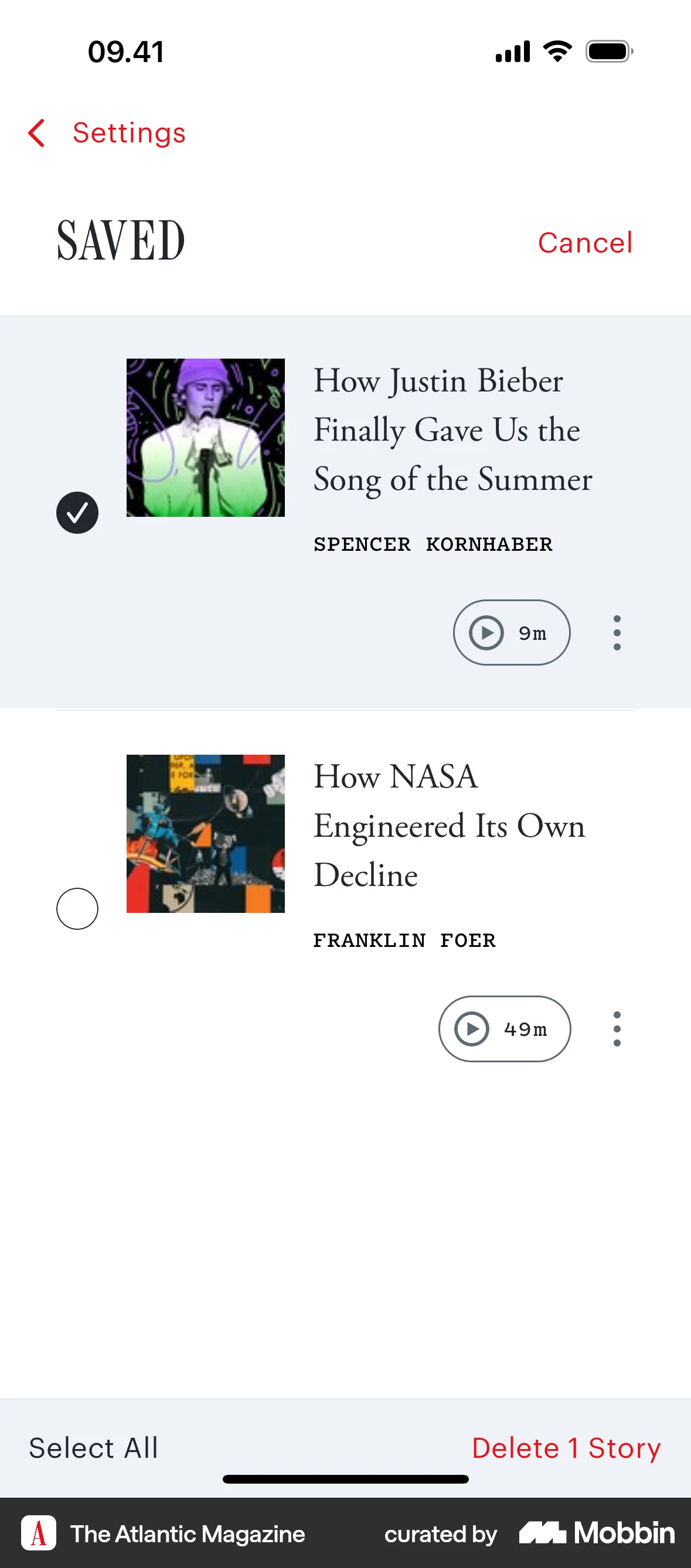
Task: Tap the Justin Bieber article thumbnail
Action: click(x=205, y=438)
